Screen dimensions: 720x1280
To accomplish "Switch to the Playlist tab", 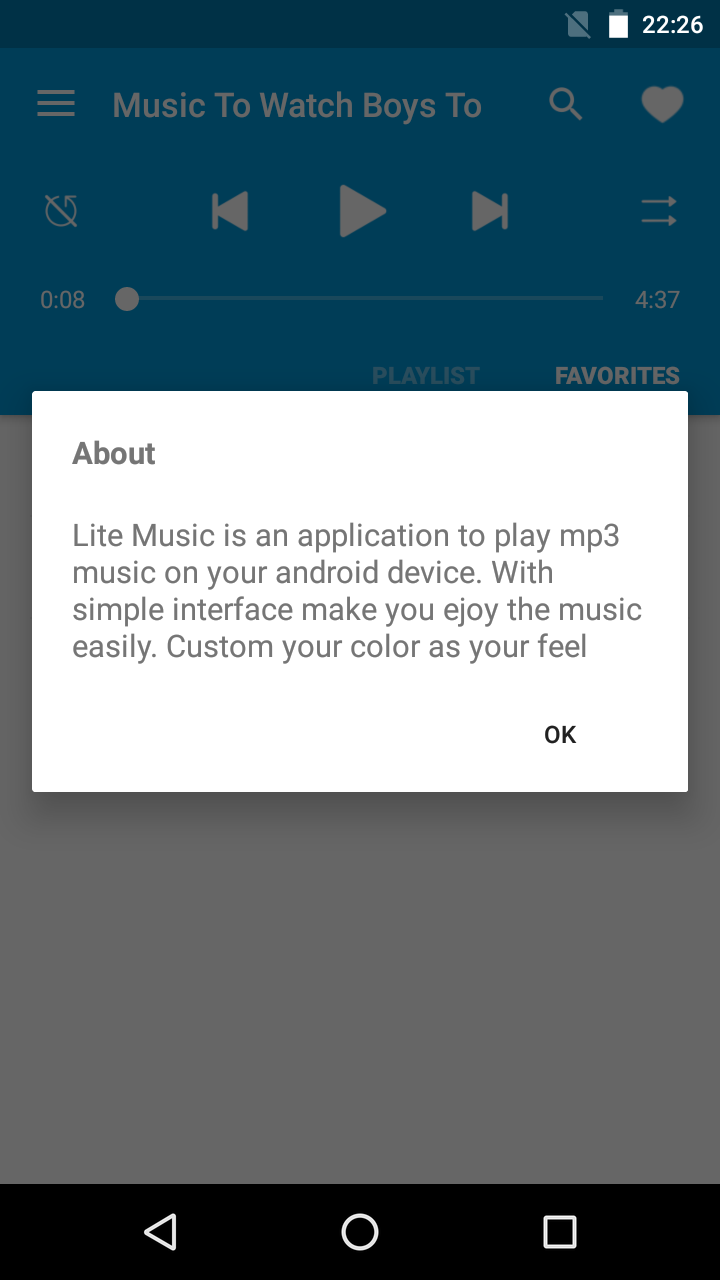I will pyautogui.click(x=426, y=376).
